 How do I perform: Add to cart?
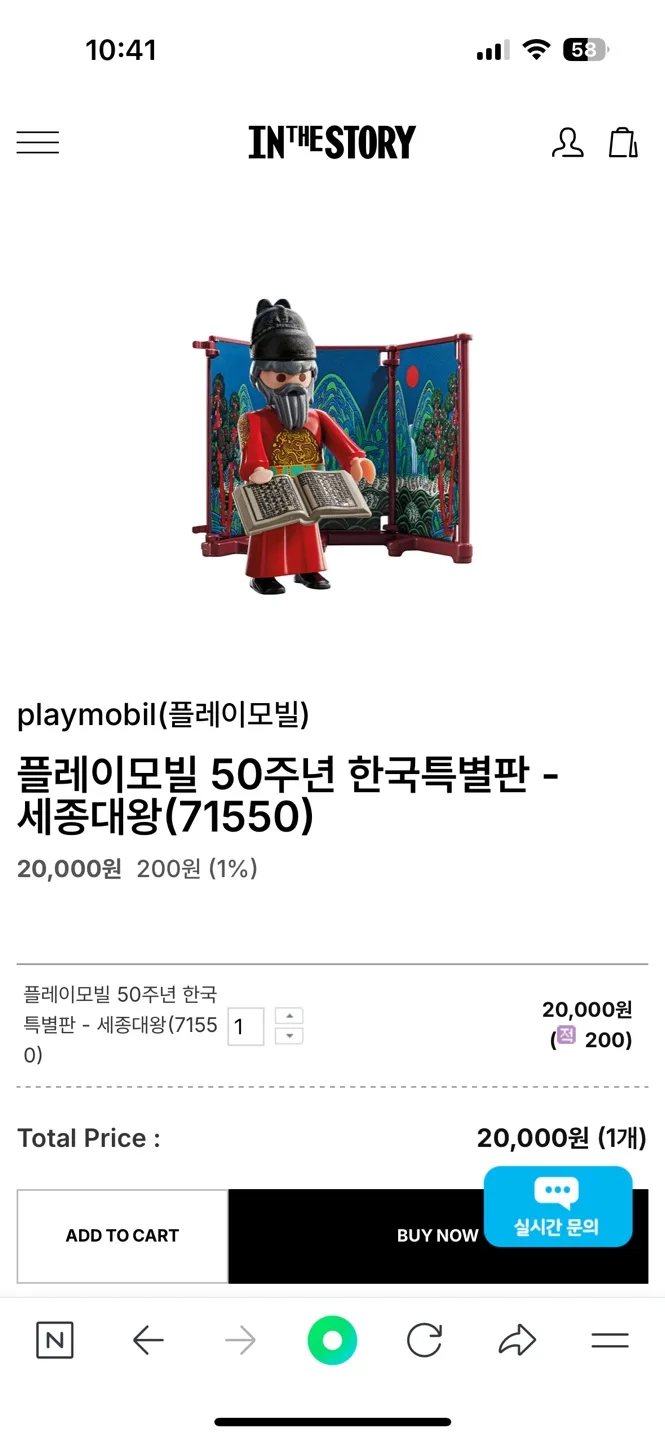(x=122, y=1236)
